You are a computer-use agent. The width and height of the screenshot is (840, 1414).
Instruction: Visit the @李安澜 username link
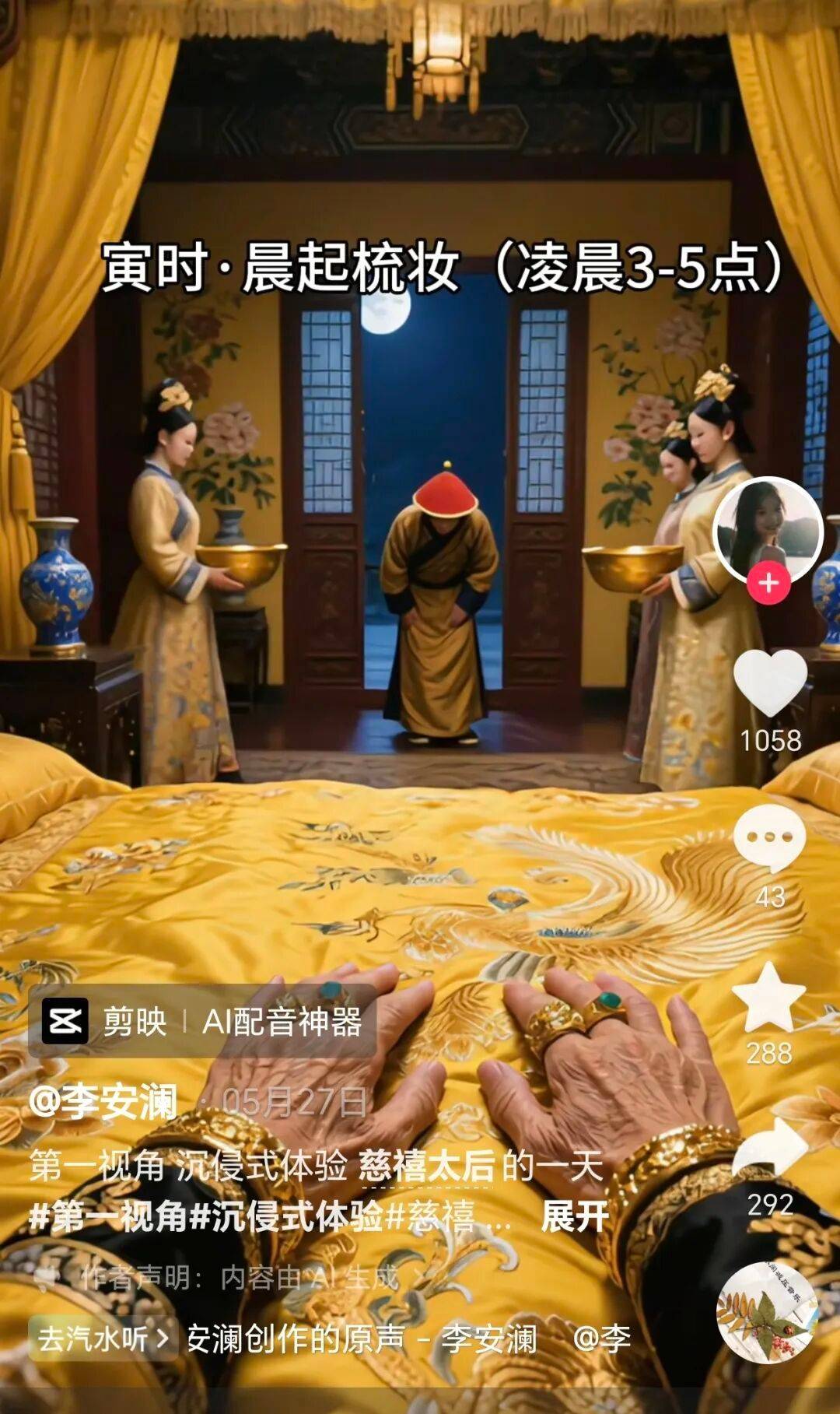pyautogui.click(x=103, y=1102)
